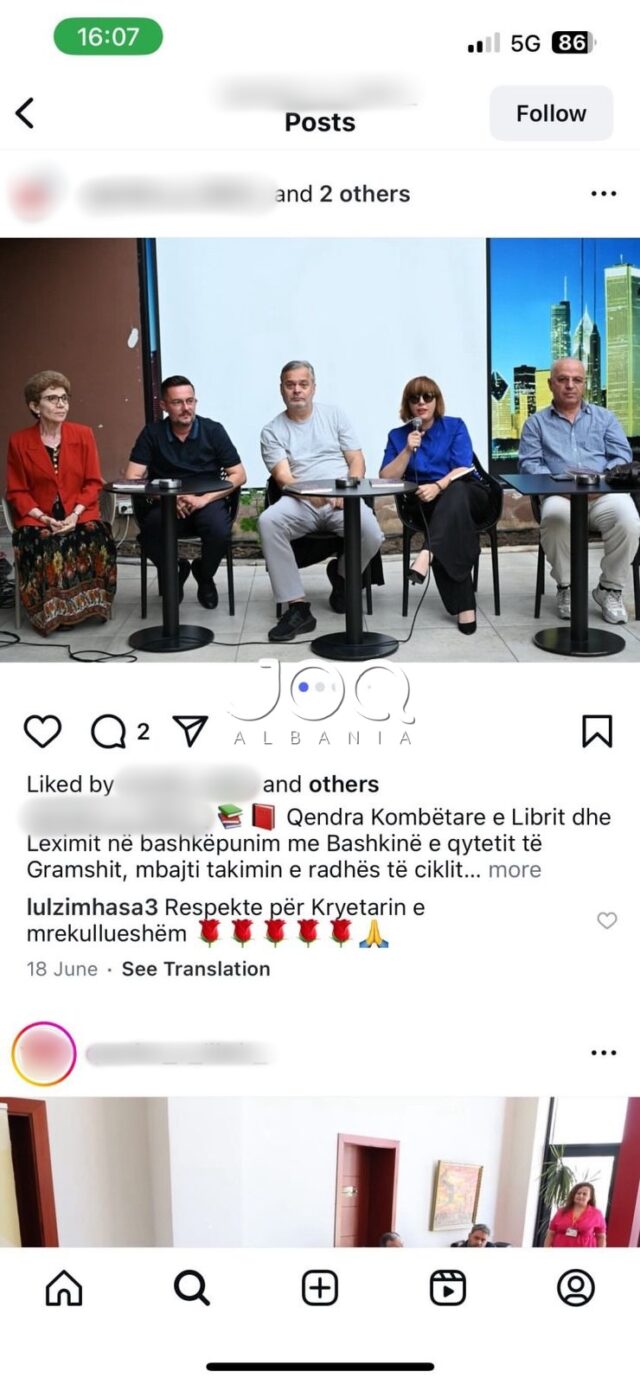Viewport: 640px width, 1384px height.
Task: Switch to the Reels tab
Action: (448, 1288)
